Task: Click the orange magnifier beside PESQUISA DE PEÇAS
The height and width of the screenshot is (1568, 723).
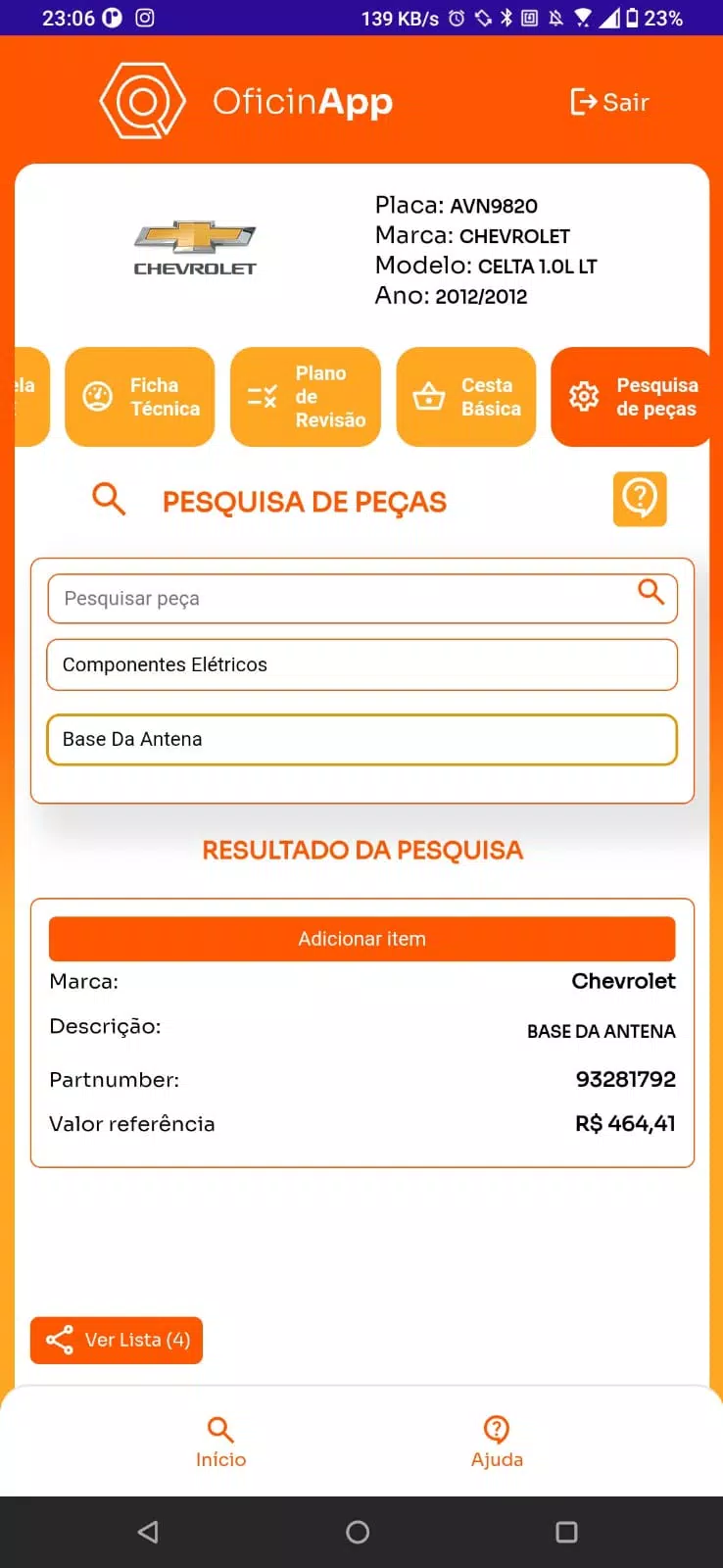Action: tap(110, 499)
